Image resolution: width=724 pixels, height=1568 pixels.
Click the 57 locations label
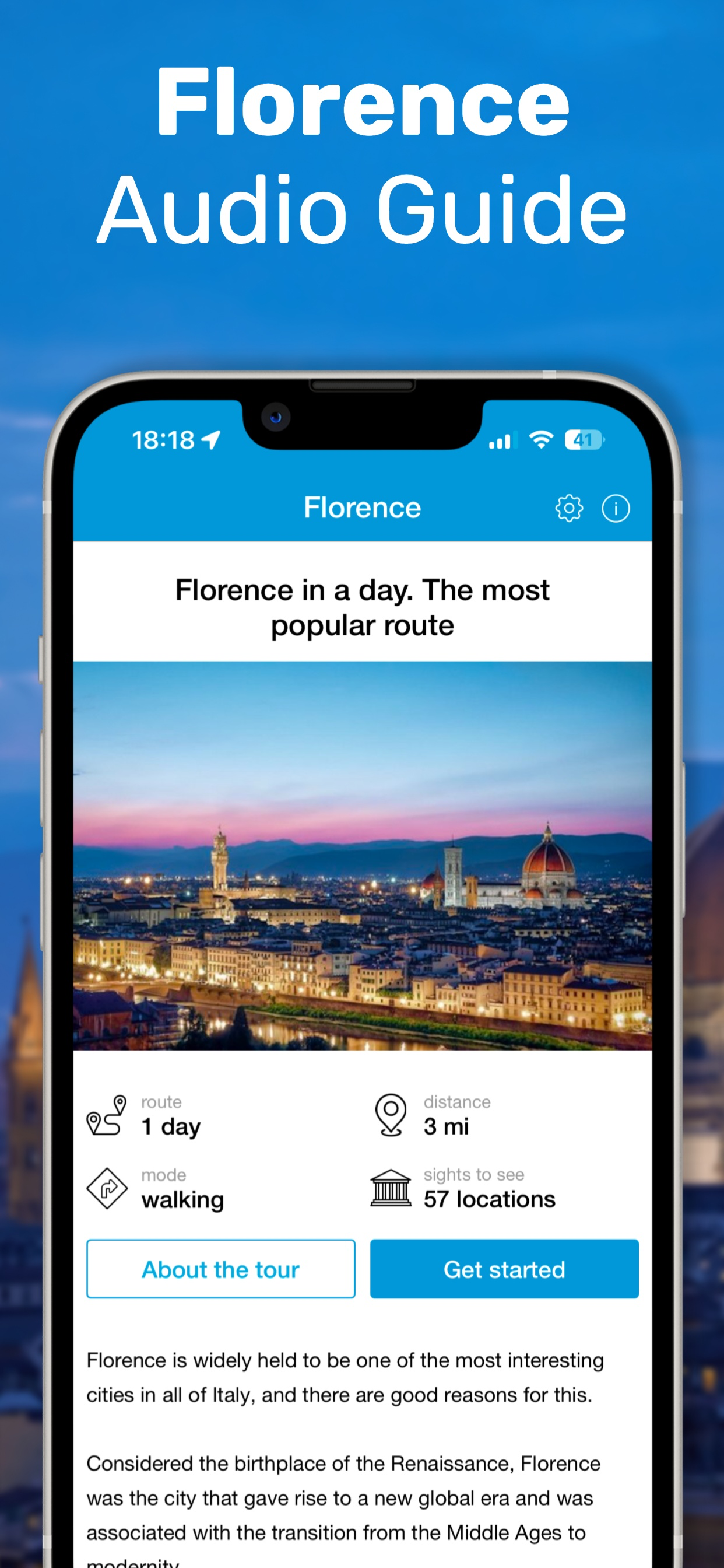(488, 1199)
